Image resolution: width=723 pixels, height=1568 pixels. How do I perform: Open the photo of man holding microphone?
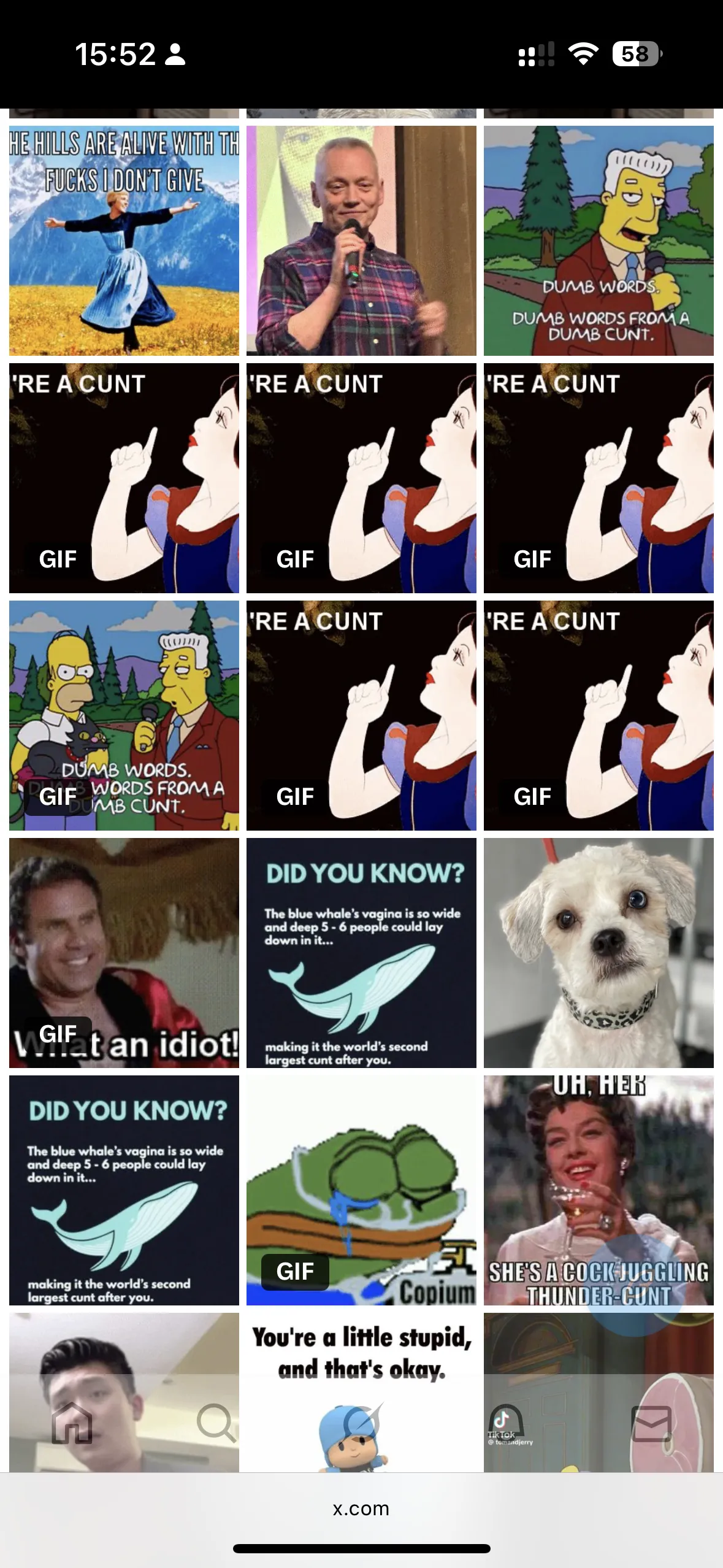coord(361,240)
